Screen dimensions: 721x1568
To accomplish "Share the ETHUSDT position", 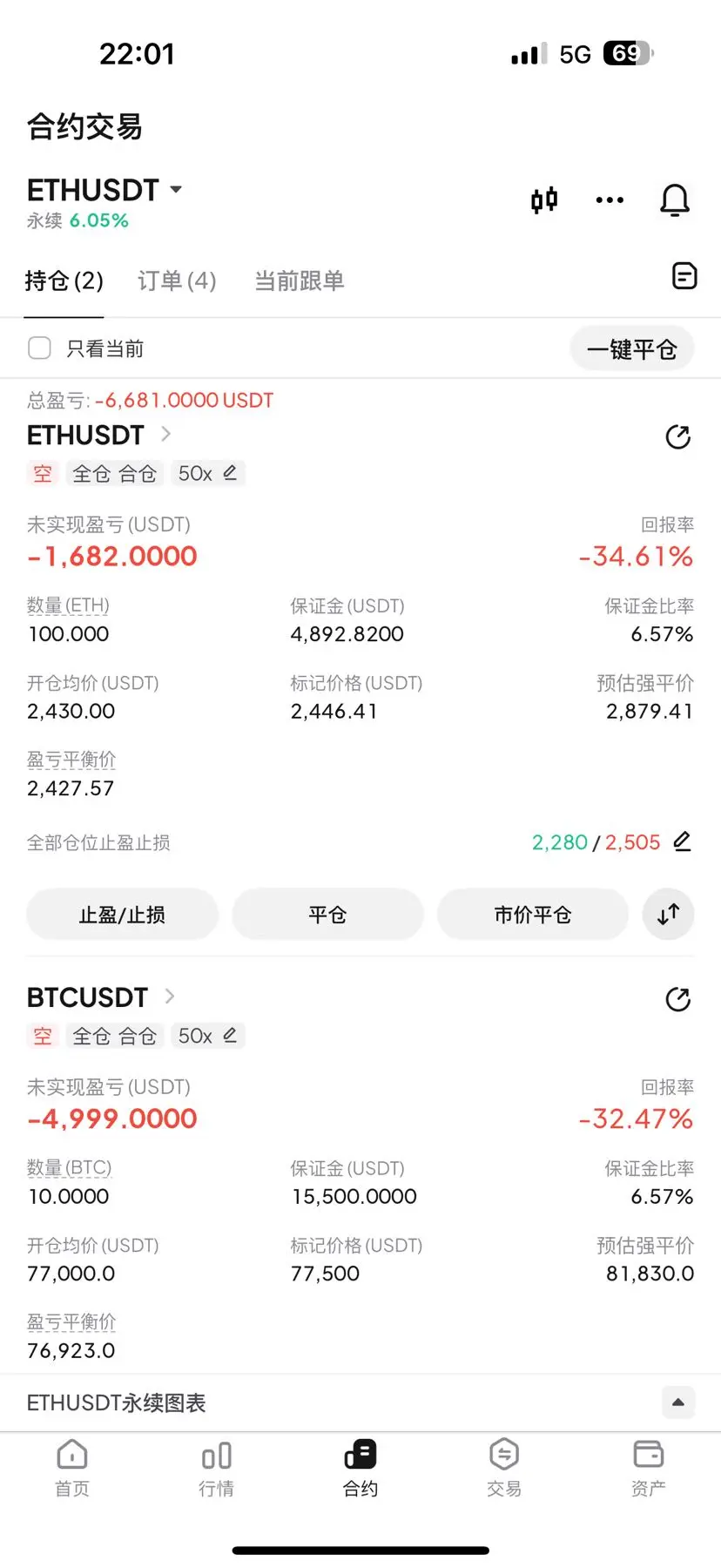I will (677, 436).
